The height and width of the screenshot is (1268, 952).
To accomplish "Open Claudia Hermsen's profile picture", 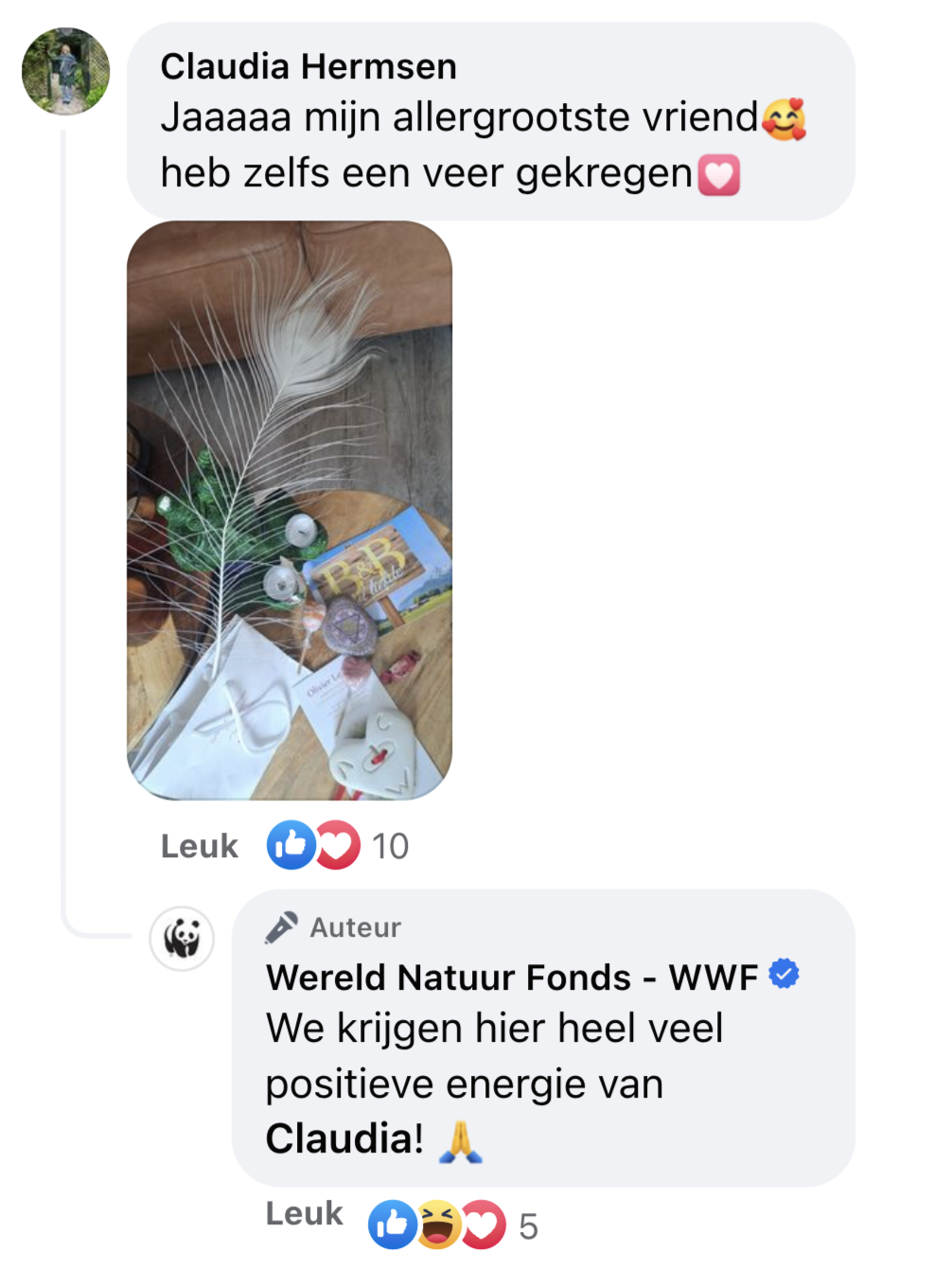I will click(x=65, y=72).
